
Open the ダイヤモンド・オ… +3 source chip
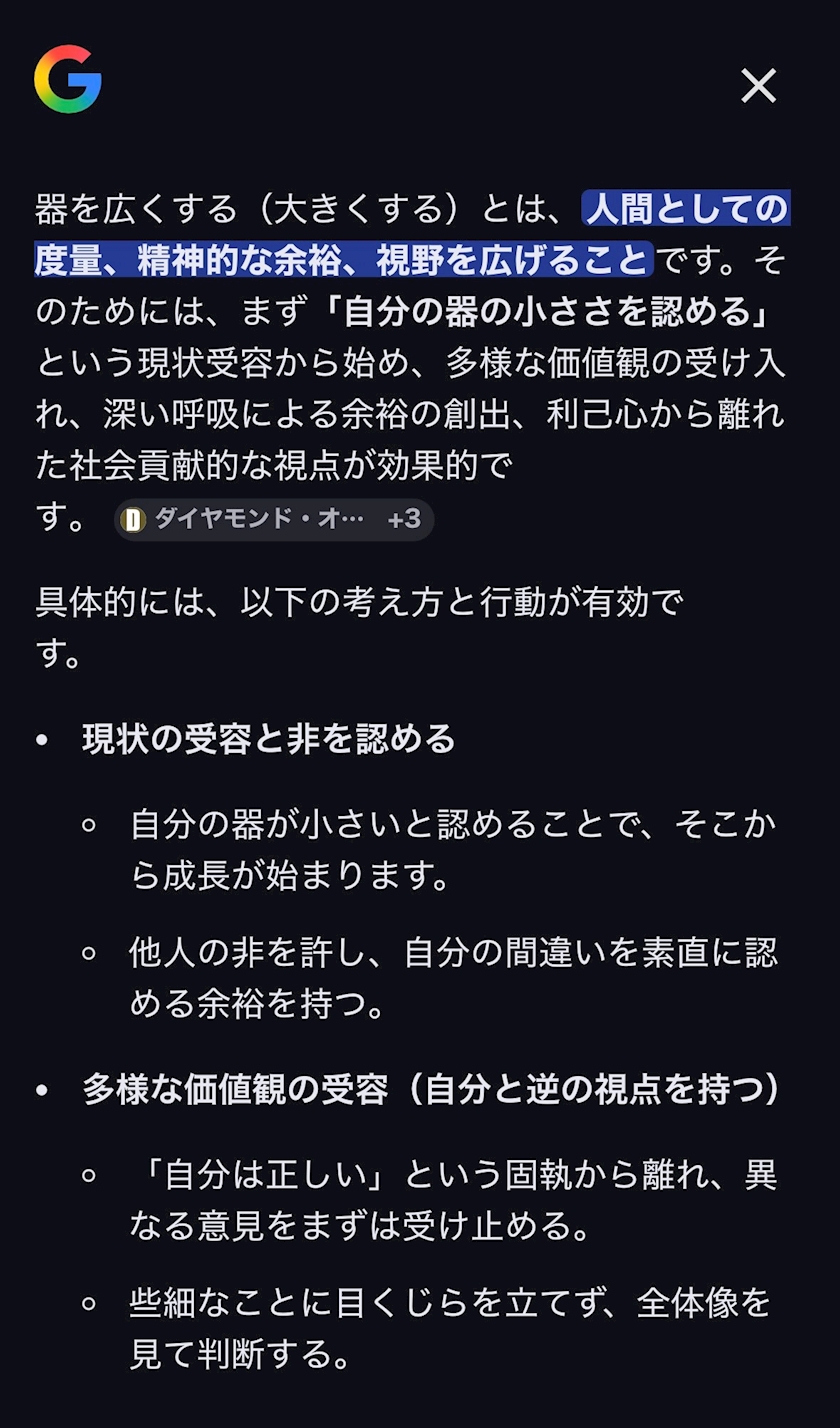273,520
